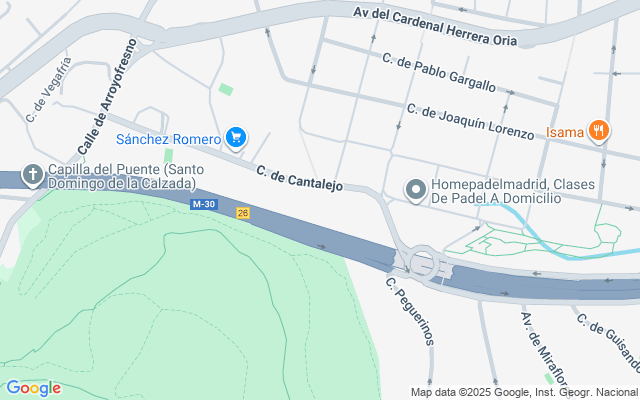Tap the Capilla del Puente church marker

point(33,176)
